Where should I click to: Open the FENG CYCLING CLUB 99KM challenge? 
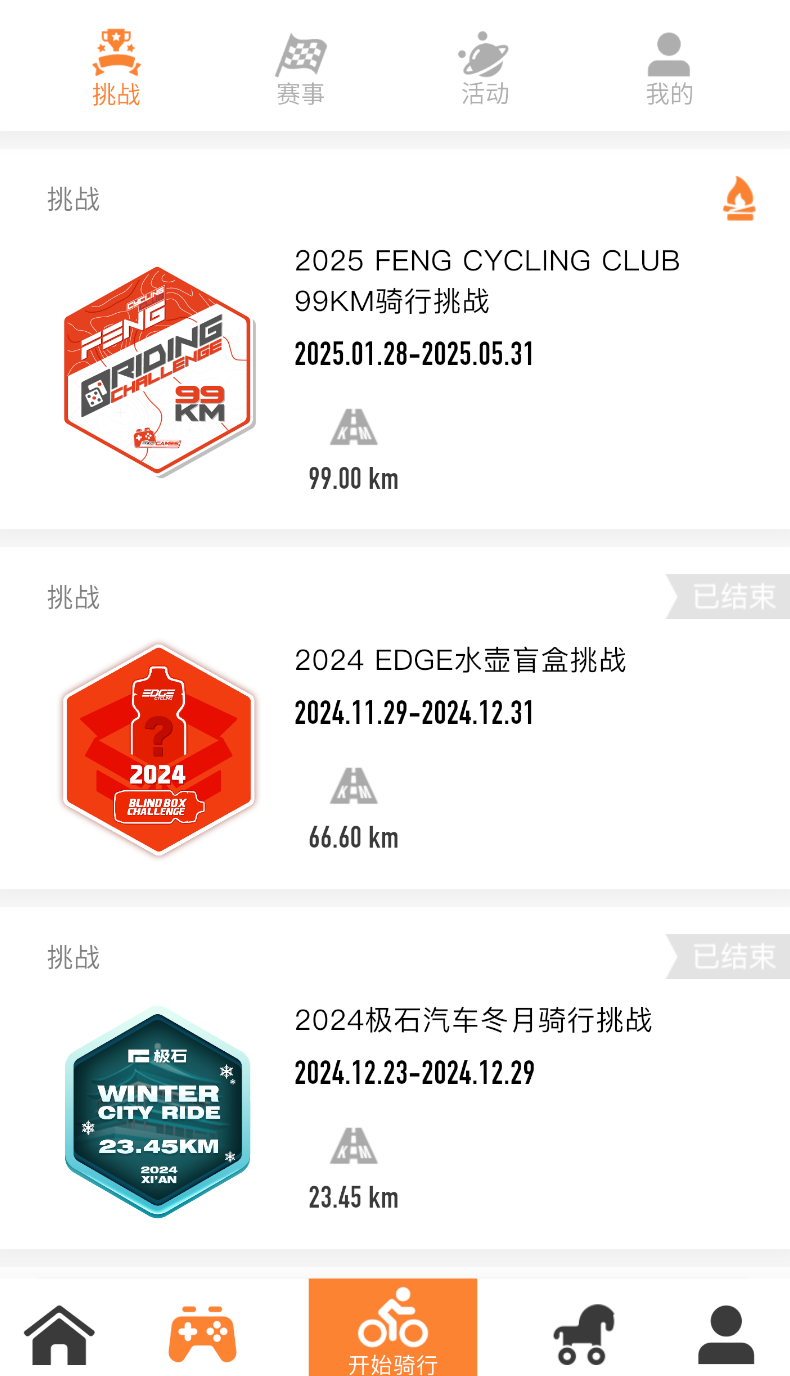coord(395,339)
